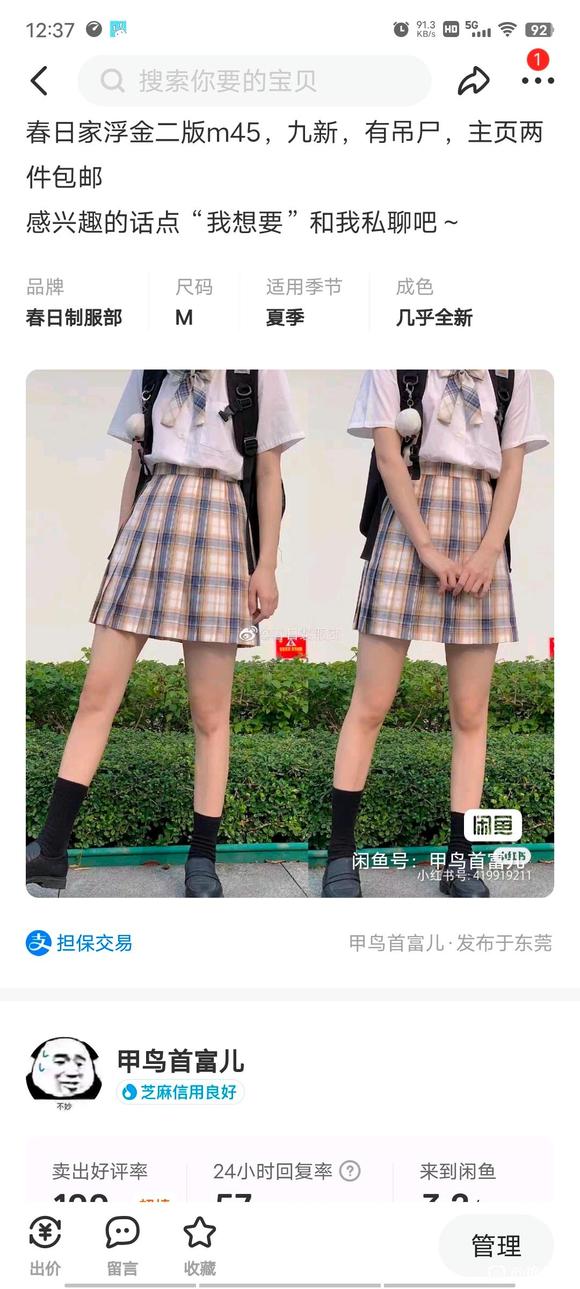Open the 搜索你要的宝贝 search box

pyautogui.click(x=254, y=81)
